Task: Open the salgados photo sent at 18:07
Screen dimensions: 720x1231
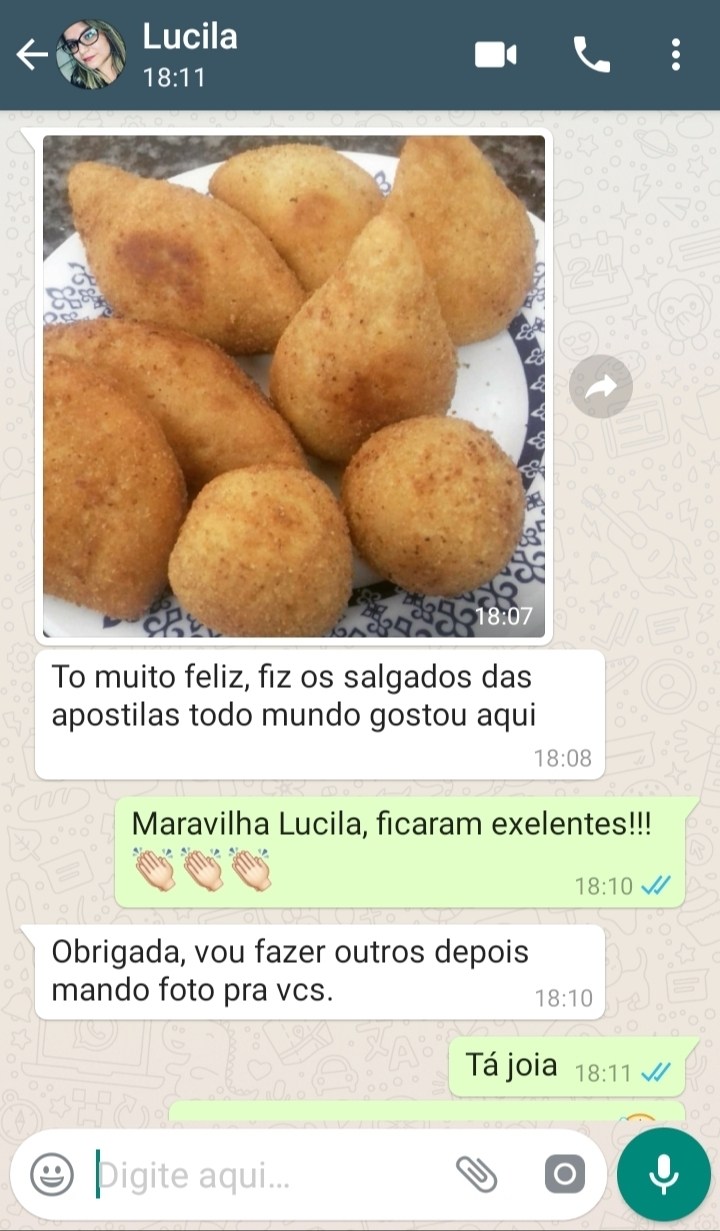Action: (x=294, y=386)
